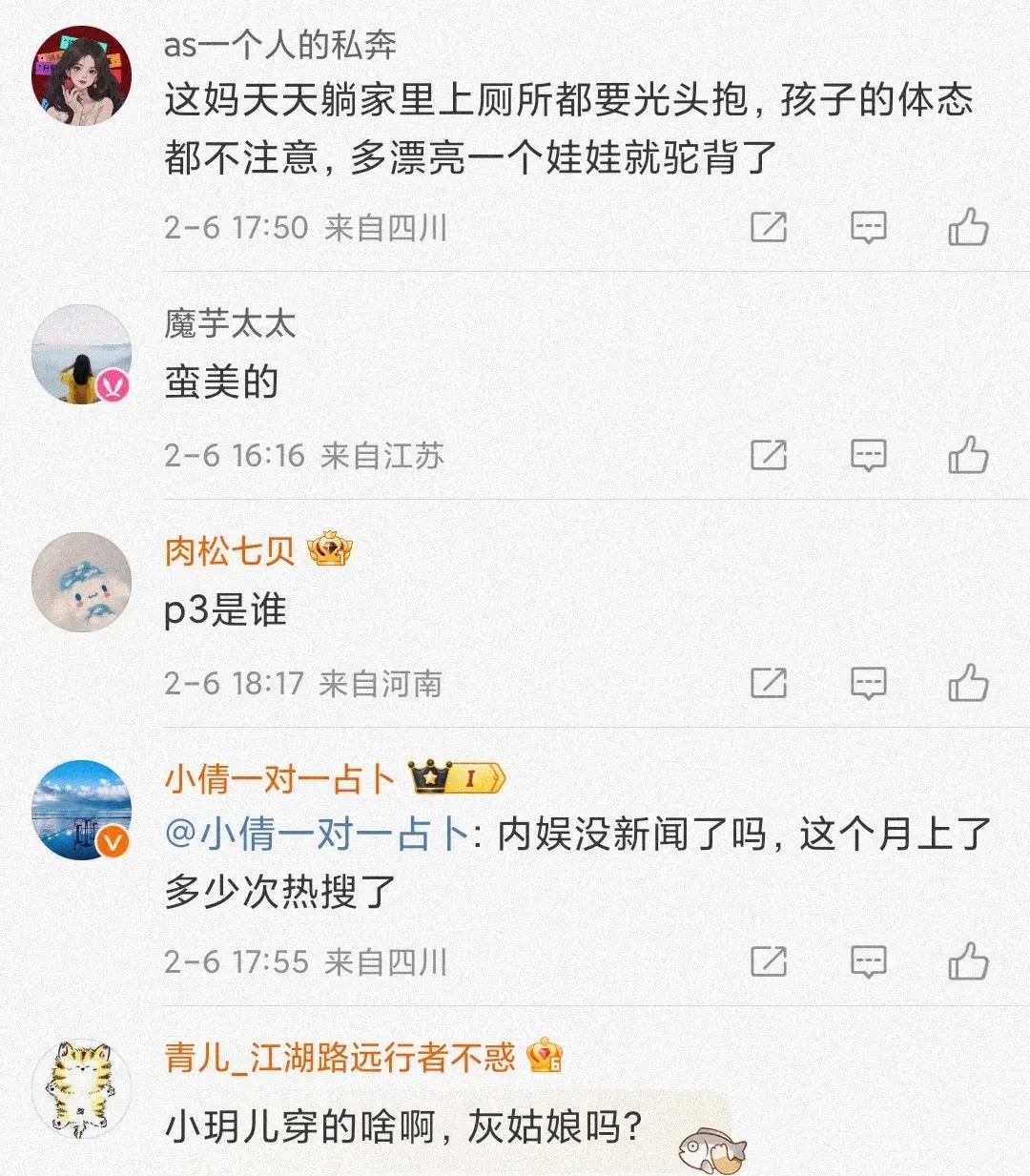Viewport: 1030px width, 1176px height.
Task: View 小倩一对一占卜's avatar
Action: 81,810
